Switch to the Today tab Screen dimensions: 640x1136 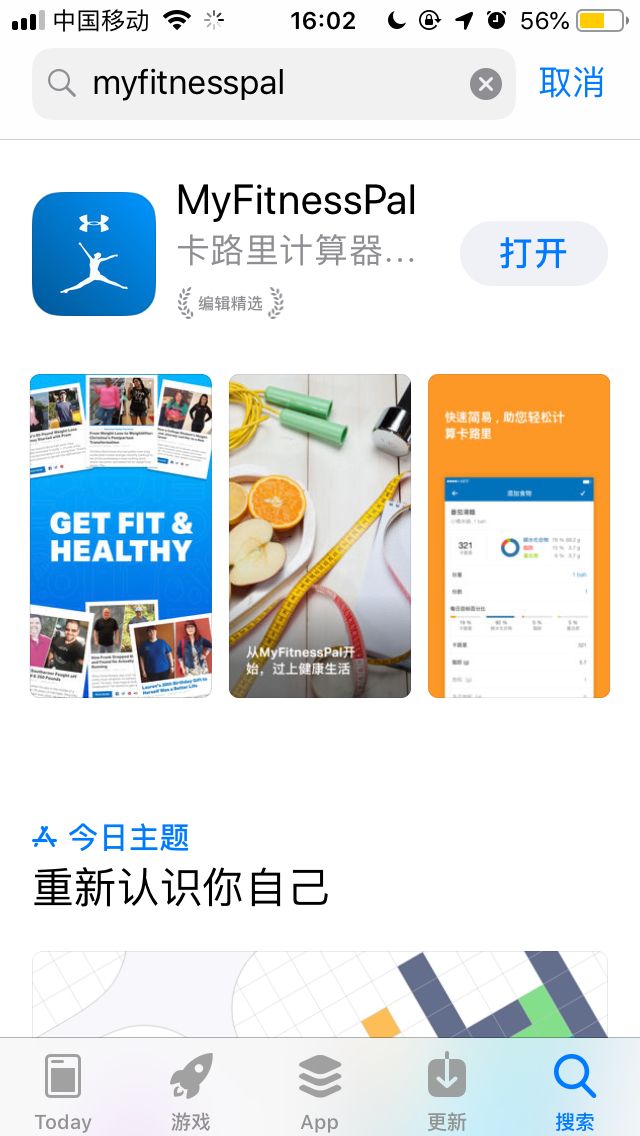[x=63, y=1091]
